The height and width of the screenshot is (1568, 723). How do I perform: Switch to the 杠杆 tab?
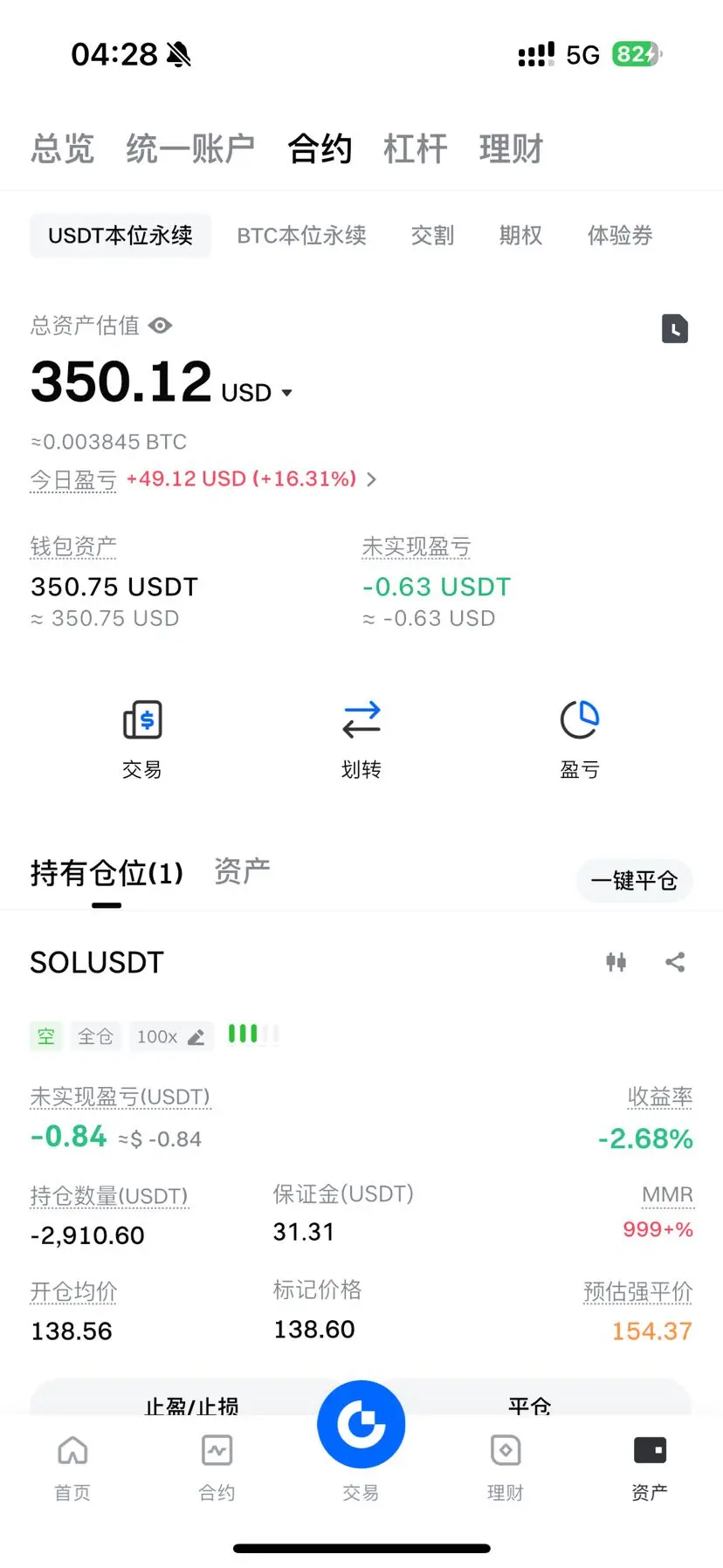(x=416, y=148)
